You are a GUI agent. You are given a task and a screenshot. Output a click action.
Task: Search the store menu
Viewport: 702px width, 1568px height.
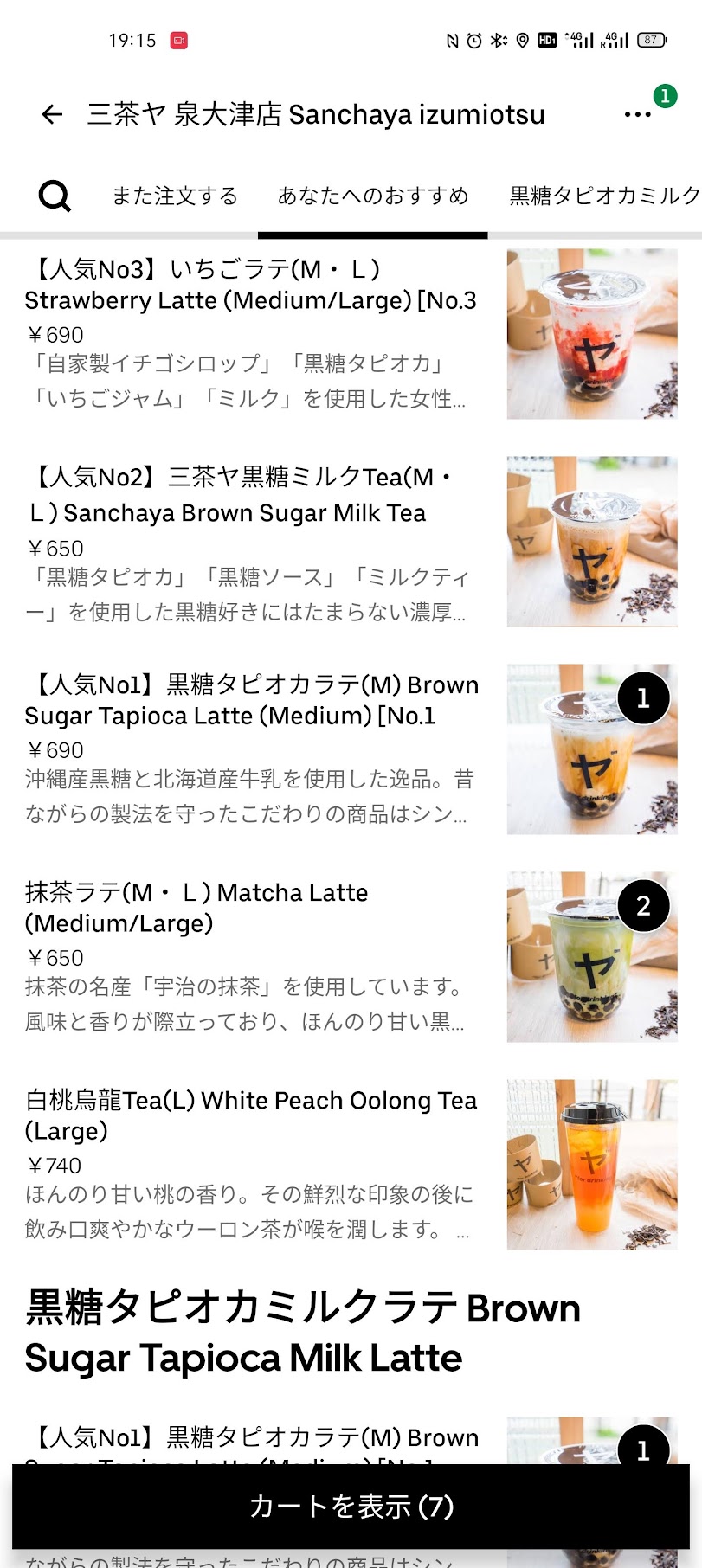(55, 196)
